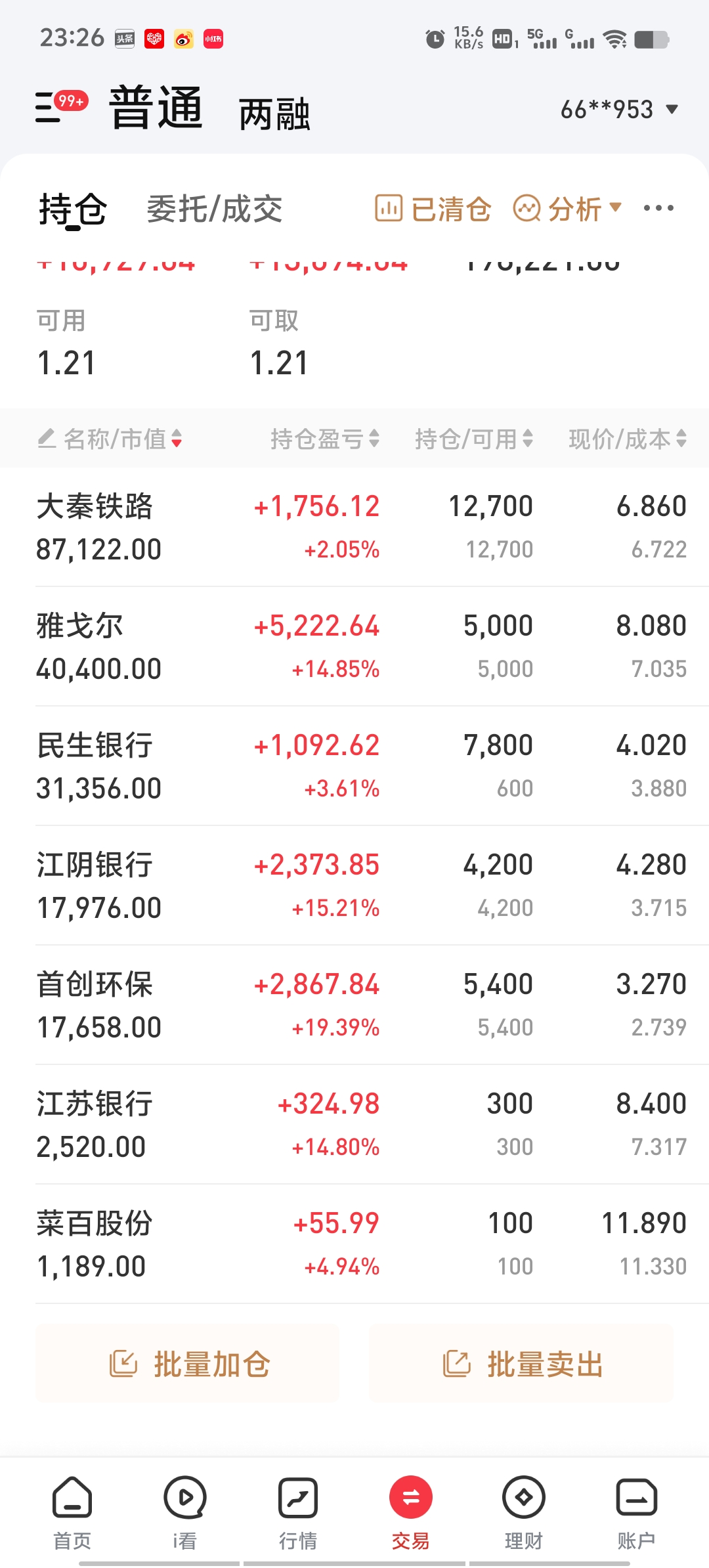Sort holdings by 现价/成本
The width and height of the screenshot is (709, 1568).
(627, 439)
